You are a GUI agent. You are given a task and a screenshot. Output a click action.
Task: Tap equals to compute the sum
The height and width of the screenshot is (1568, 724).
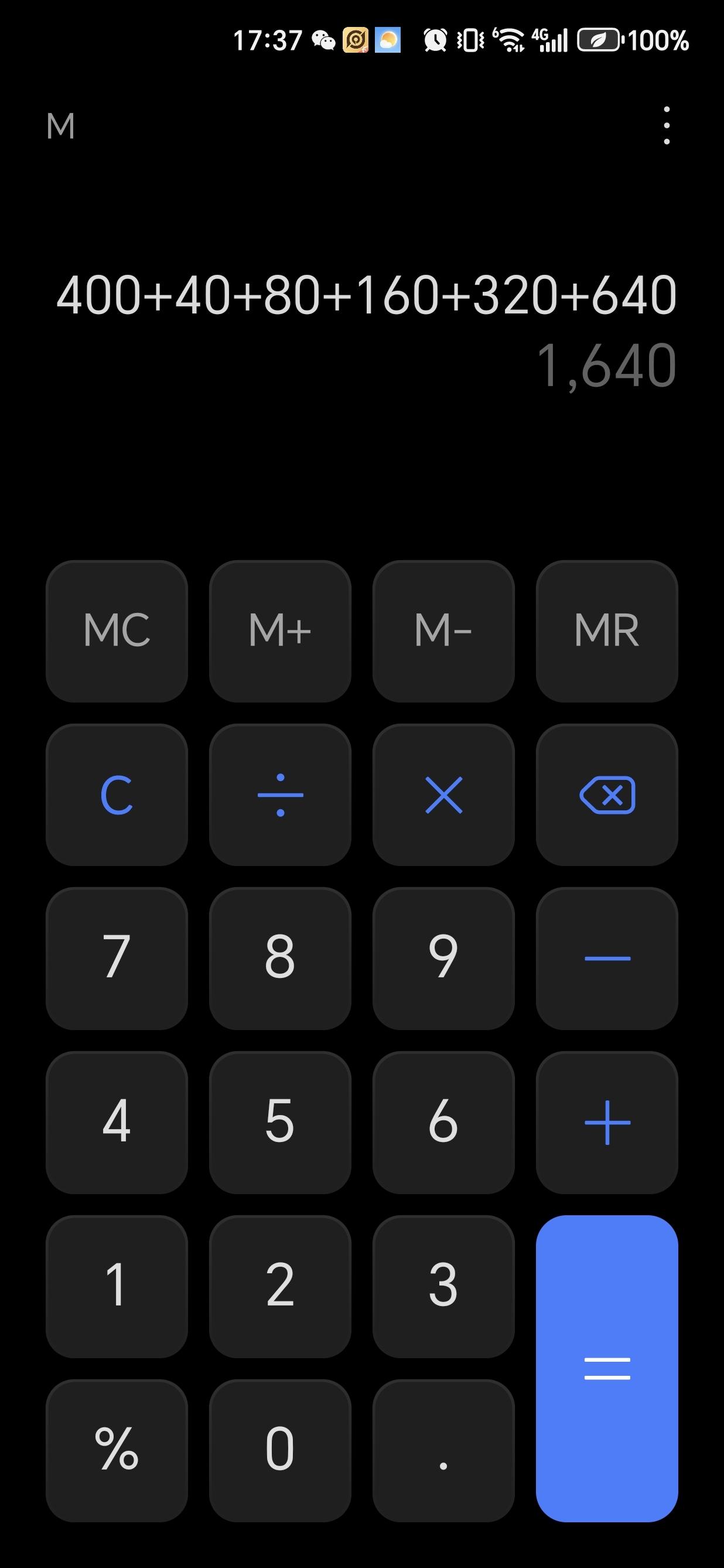[x=607, y=1368]
